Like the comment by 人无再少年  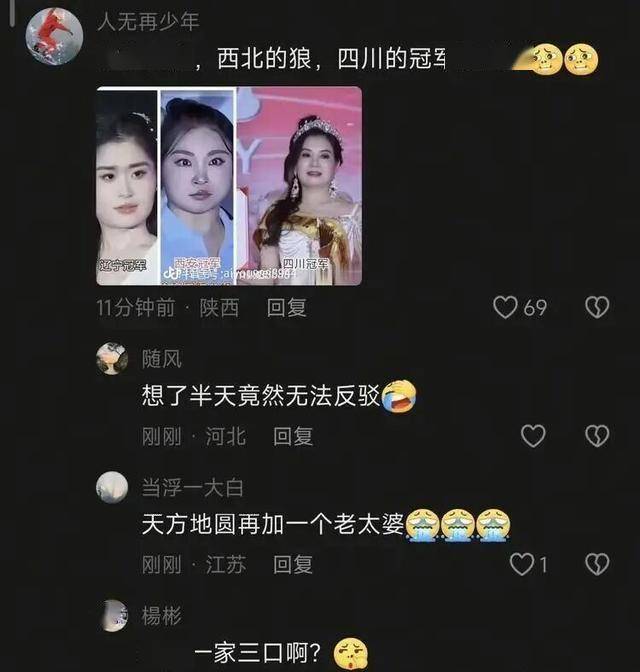[506, 308]
